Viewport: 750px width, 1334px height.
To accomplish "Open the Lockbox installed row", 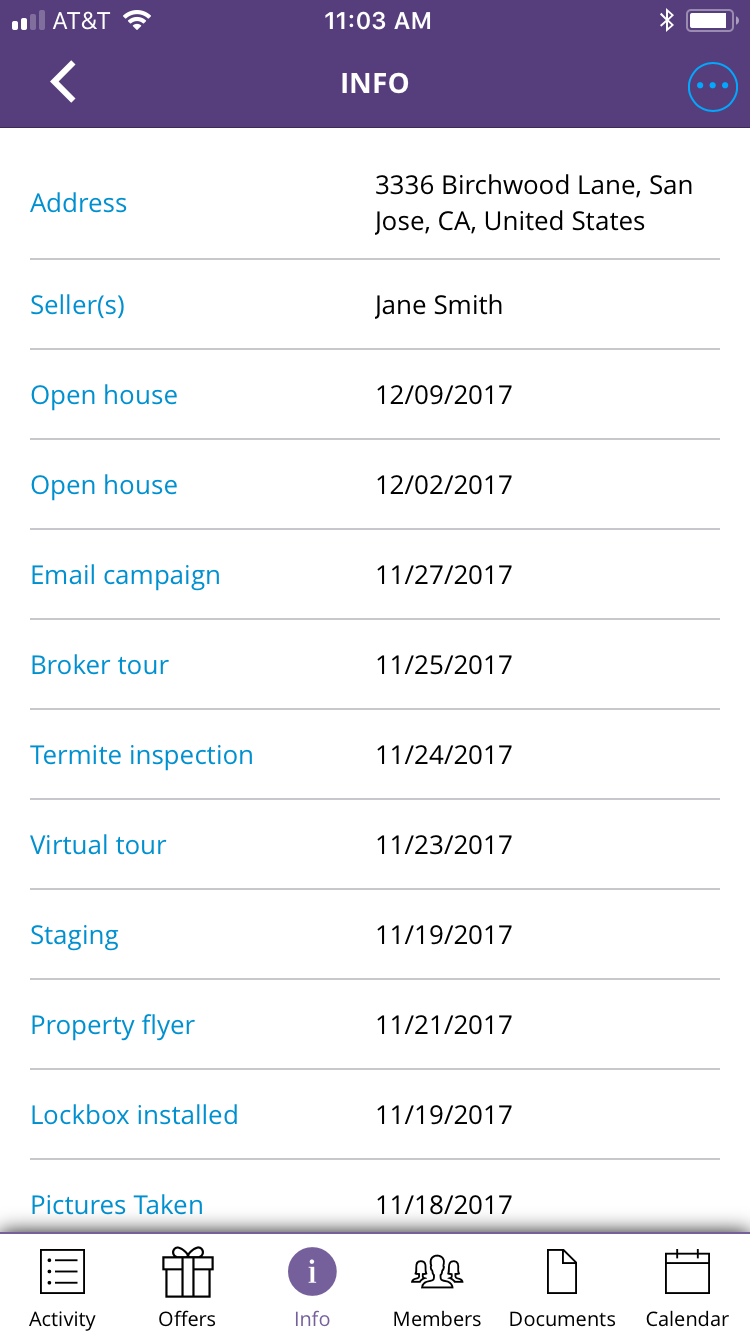I will click(375, 1115).
